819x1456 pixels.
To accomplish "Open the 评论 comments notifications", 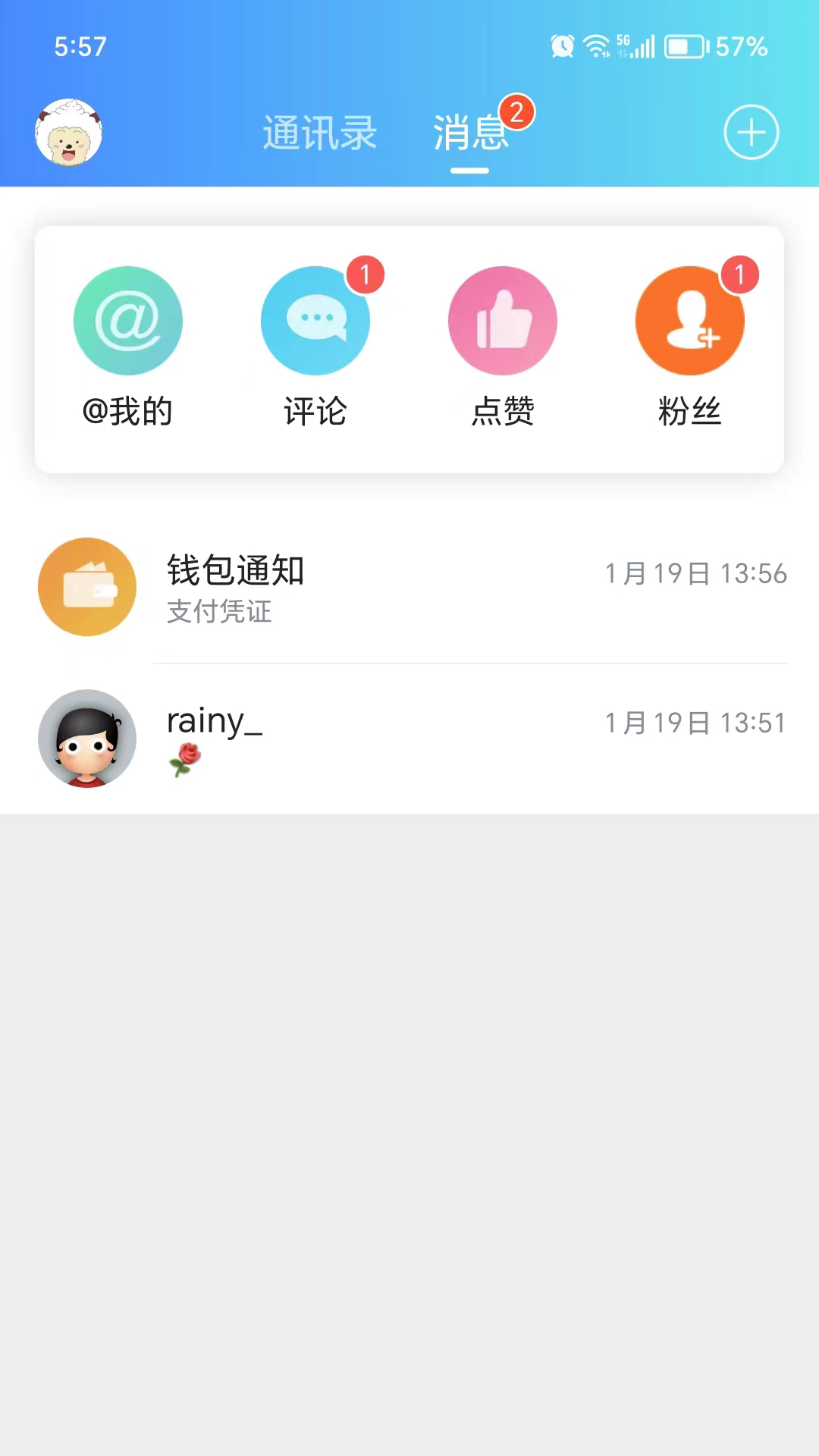I will coord(315,321).
